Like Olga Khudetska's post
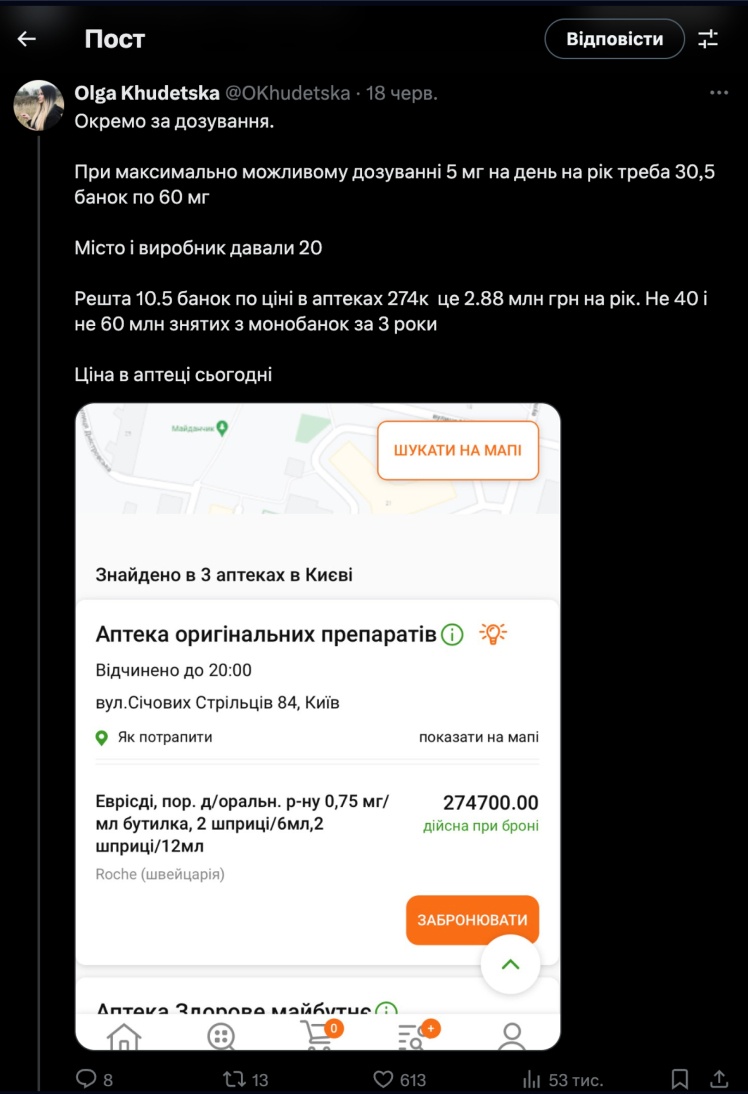Viewport: 748px width, 1094px height. click(x=383, y=1079)
